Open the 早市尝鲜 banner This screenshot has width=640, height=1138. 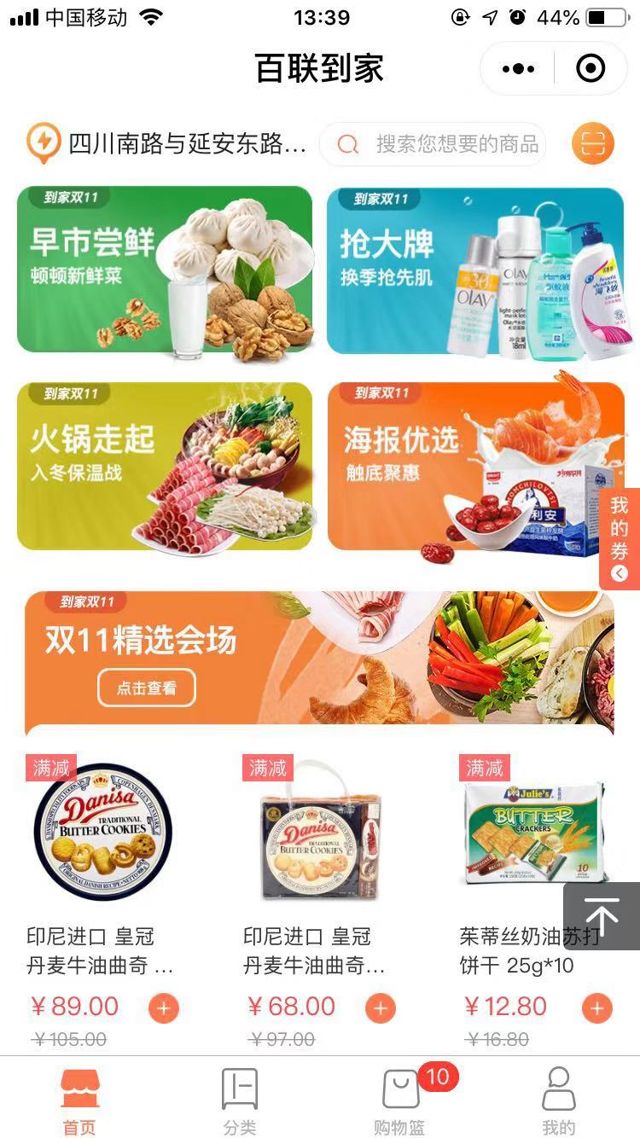[x=165, y=270]
